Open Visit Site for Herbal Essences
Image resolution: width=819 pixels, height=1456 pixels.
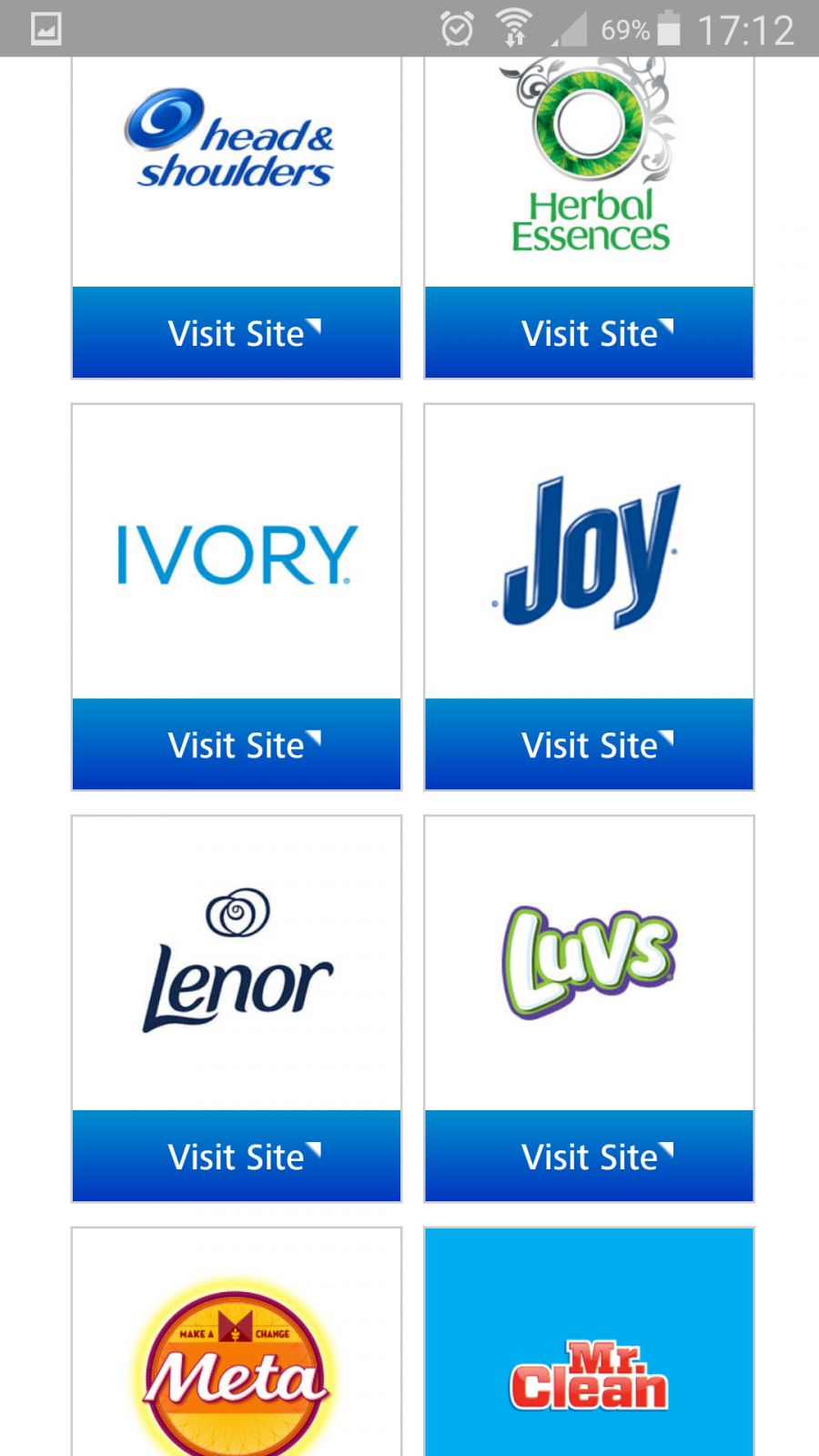click(x=589, y=332)
